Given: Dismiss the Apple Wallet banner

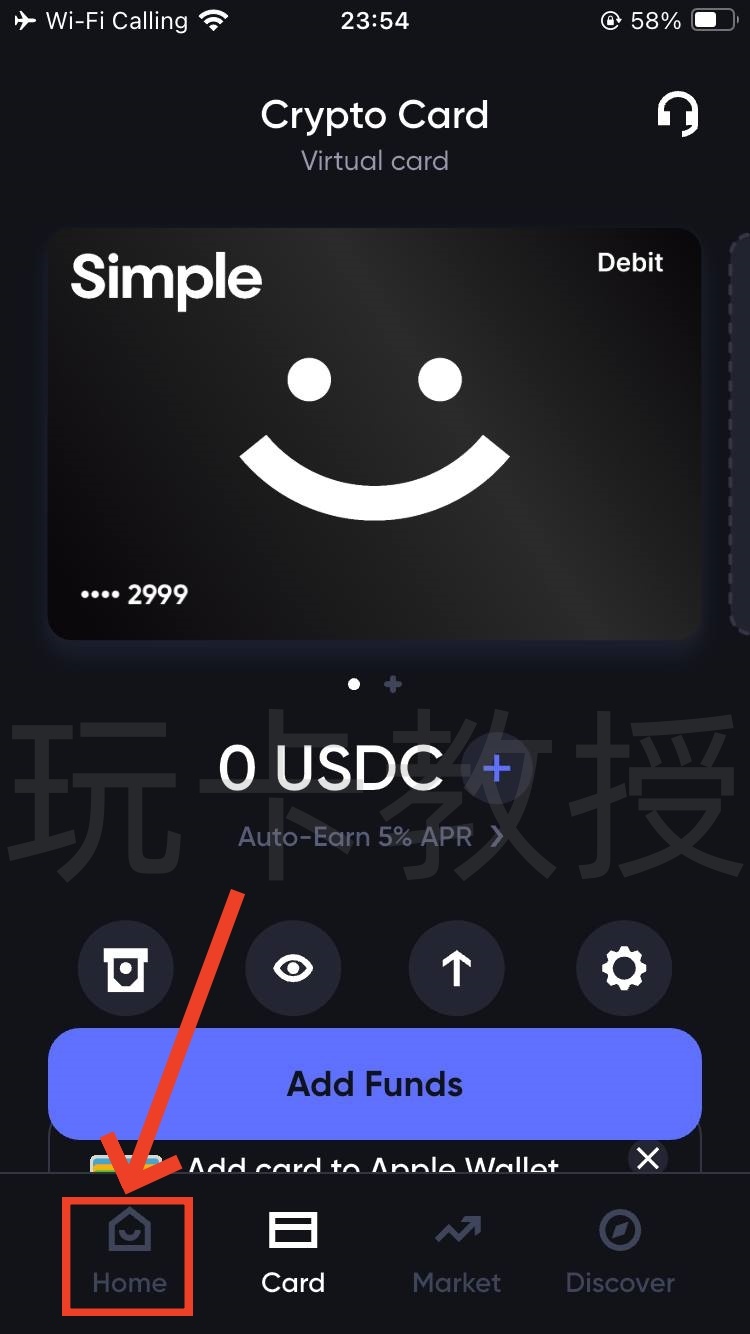Looking at the screenshot, I should coord(647,1159).
